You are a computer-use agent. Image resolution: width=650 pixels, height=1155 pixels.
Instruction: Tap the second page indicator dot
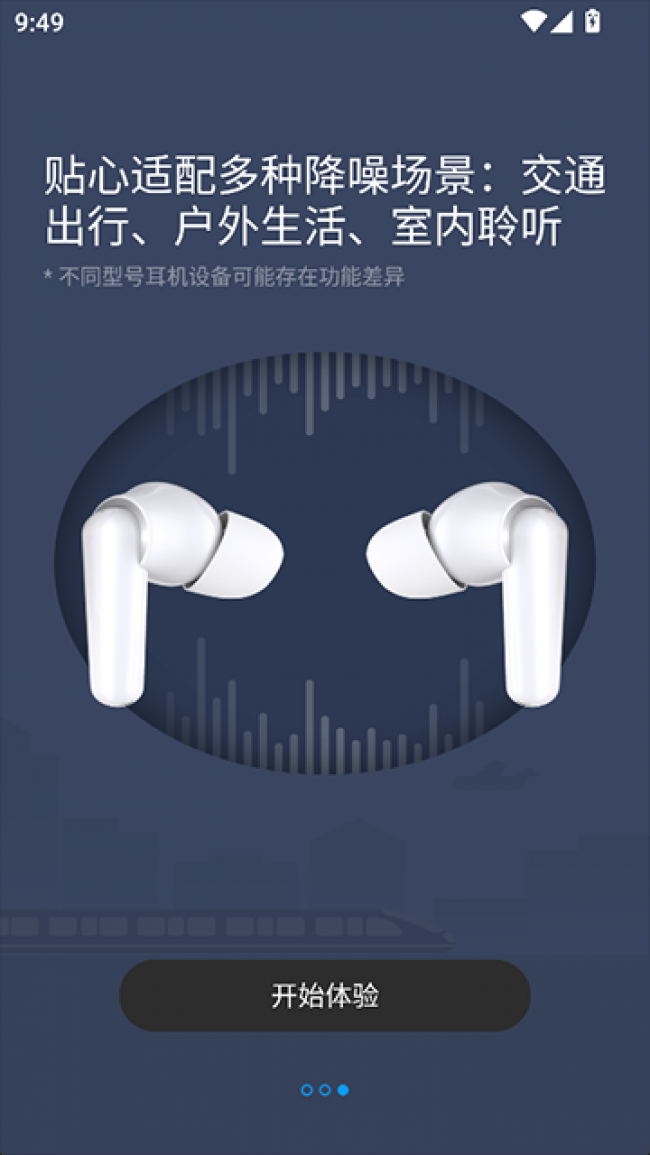pos(325,1090)
